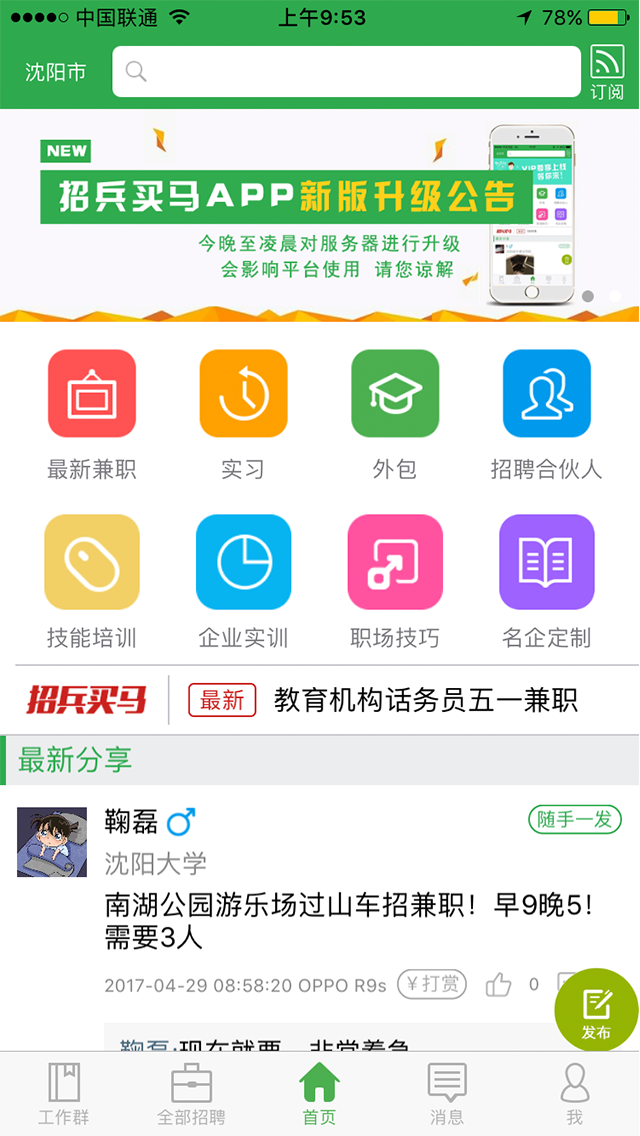Open 职场技巧 category
Screen dimensions: 640x1136
395,580
